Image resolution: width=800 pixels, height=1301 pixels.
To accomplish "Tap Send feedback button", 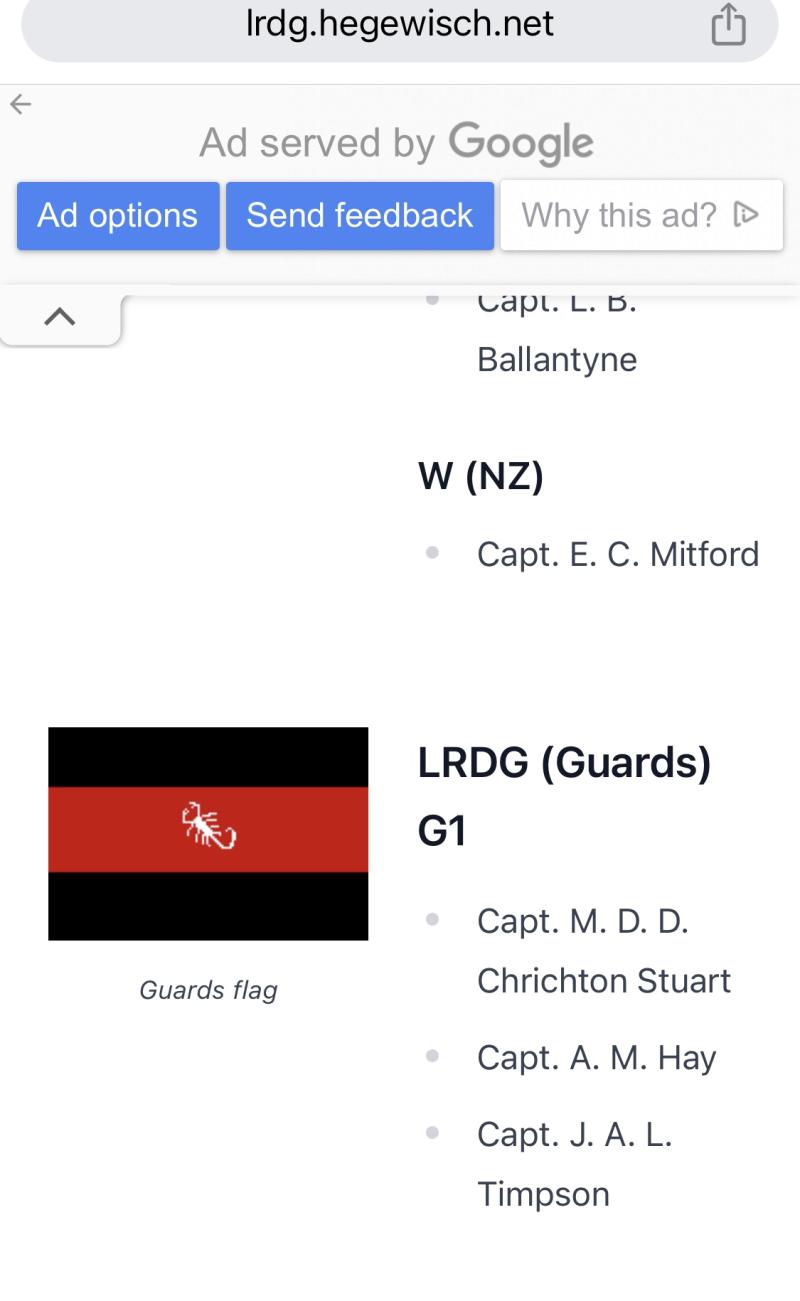I will (x=360, y=215).
